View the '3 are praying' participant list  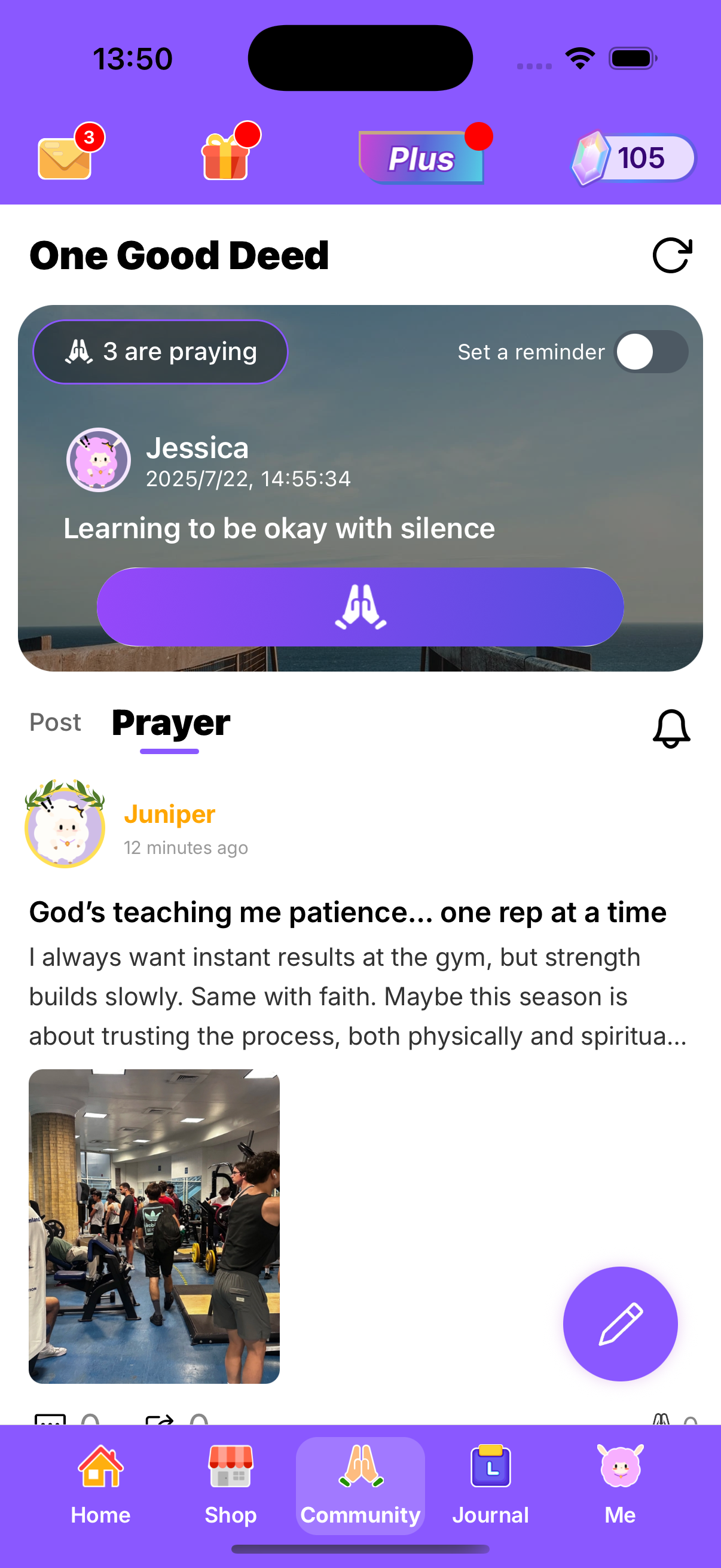pyautogui.click(x=161, y=352)
